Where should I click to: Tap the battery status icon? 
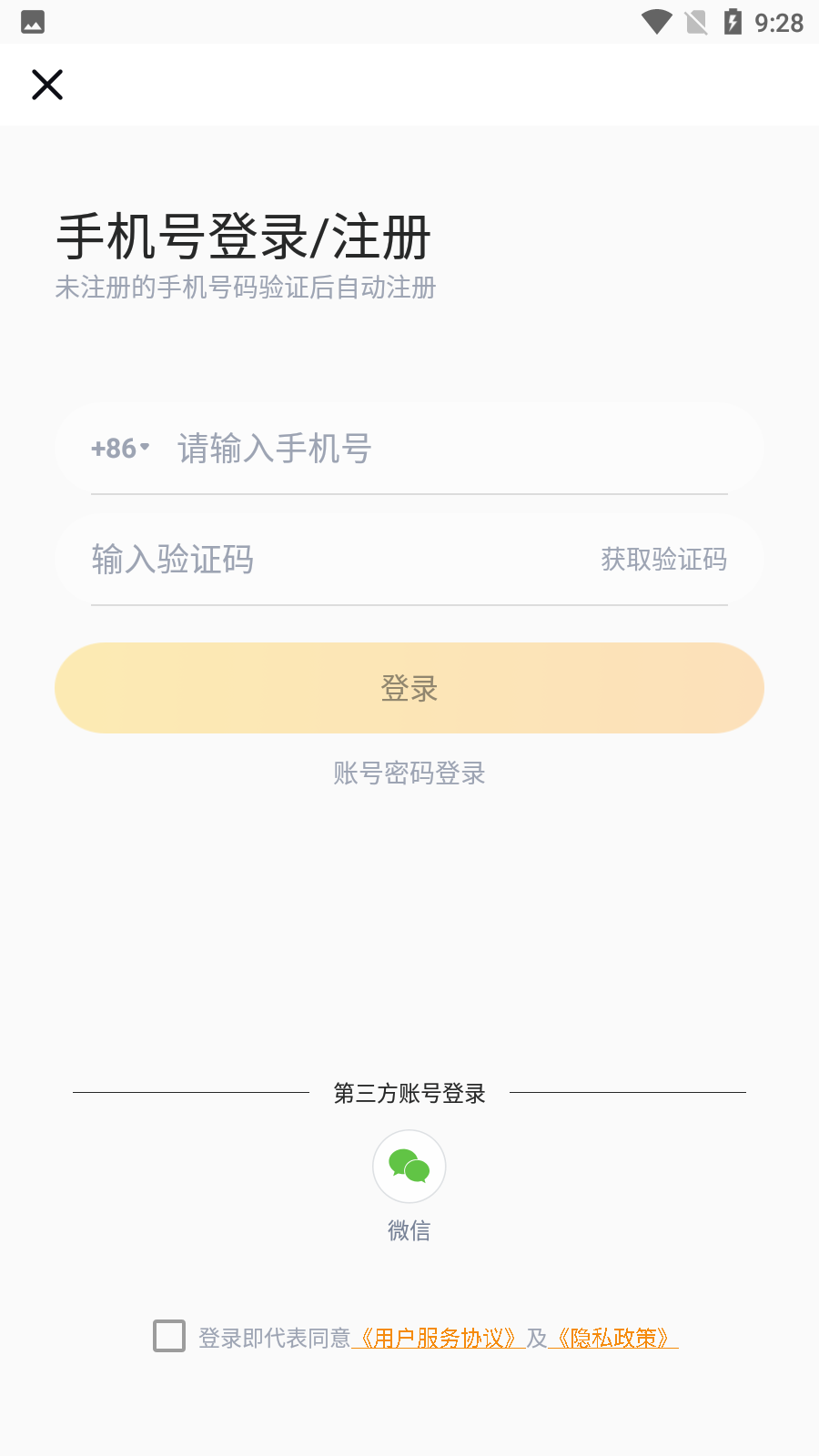point(733,20)
